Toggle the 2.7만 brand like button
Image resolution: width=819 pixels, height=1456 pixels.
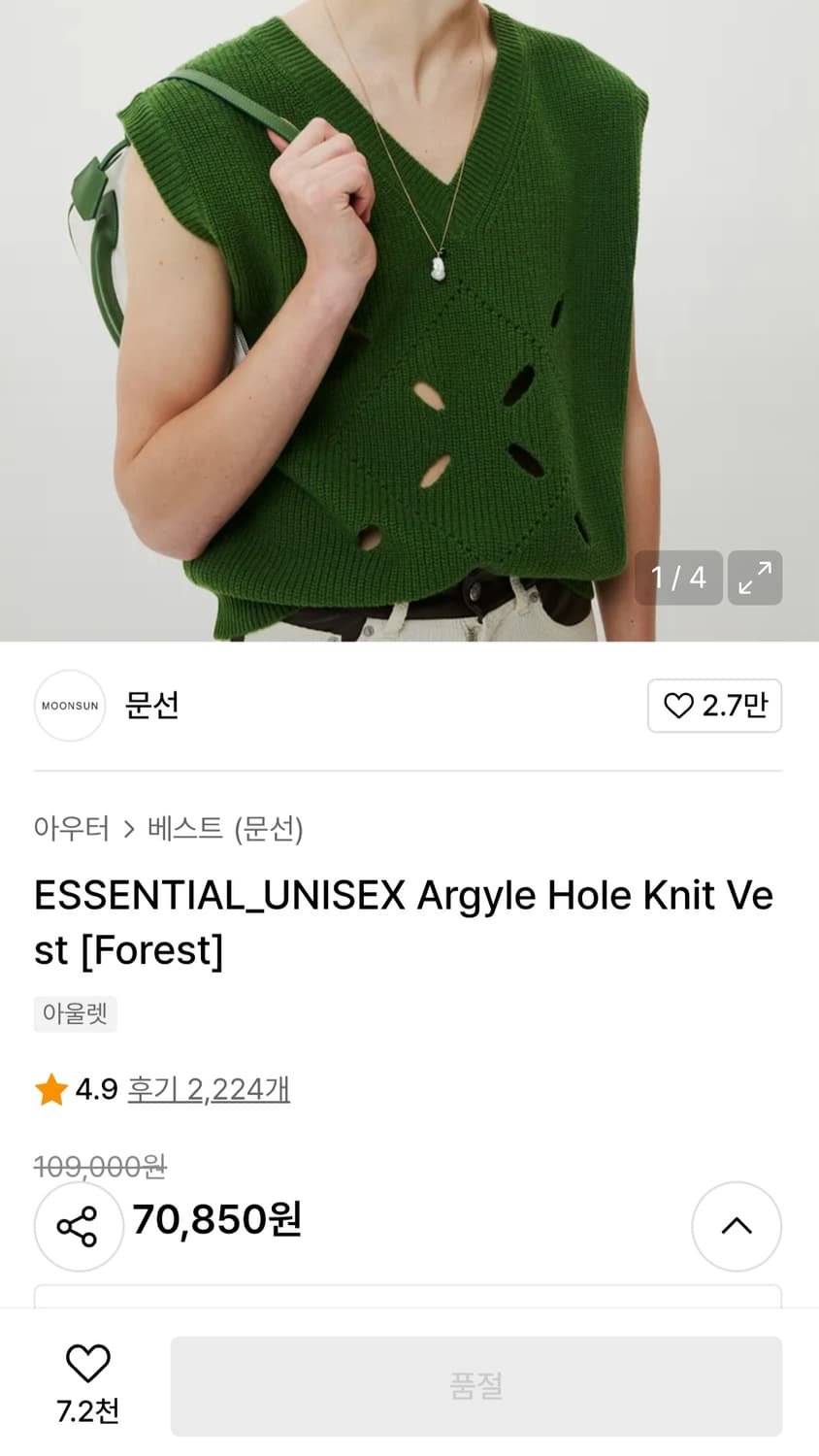(715, 706)
